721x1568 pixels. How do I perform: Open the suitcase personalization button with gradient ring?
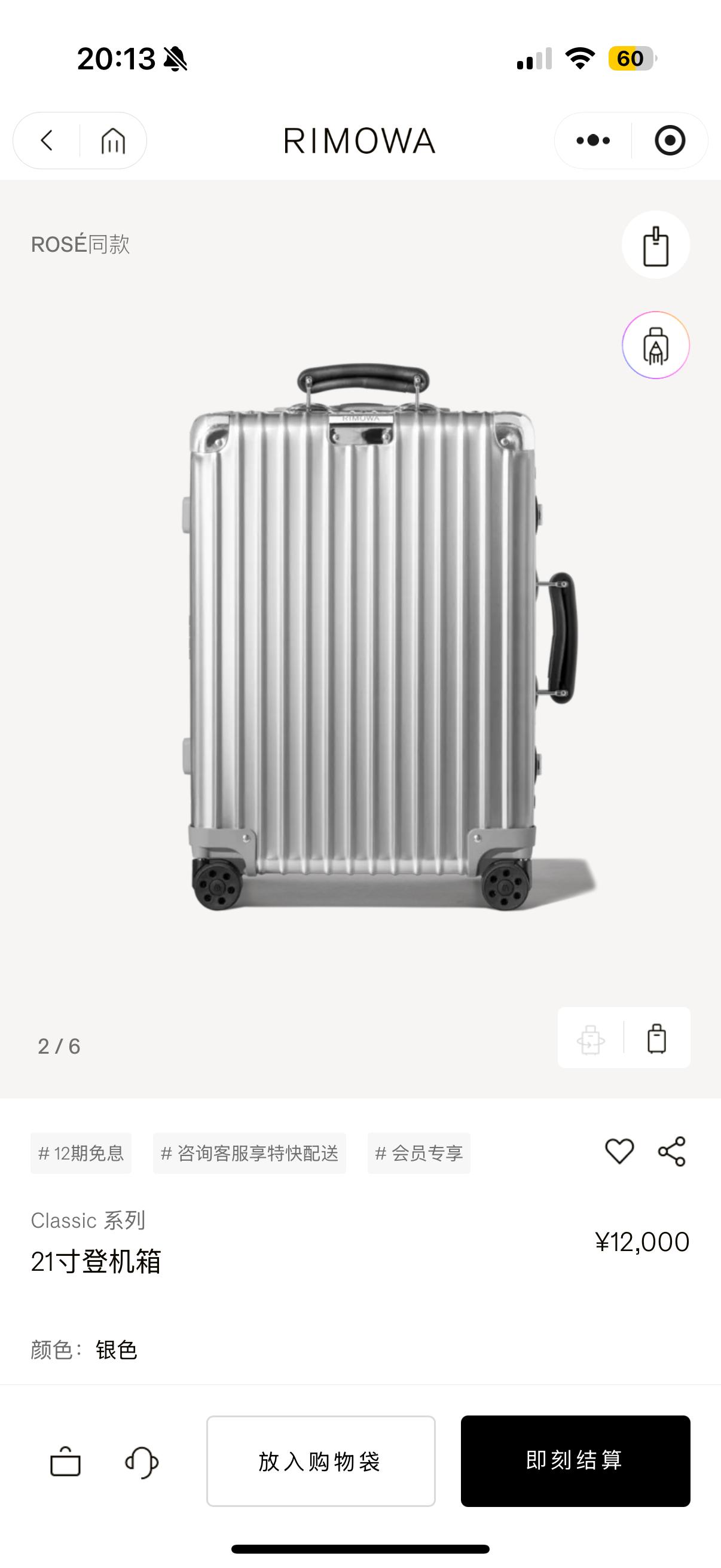click(x=655, y=345)
